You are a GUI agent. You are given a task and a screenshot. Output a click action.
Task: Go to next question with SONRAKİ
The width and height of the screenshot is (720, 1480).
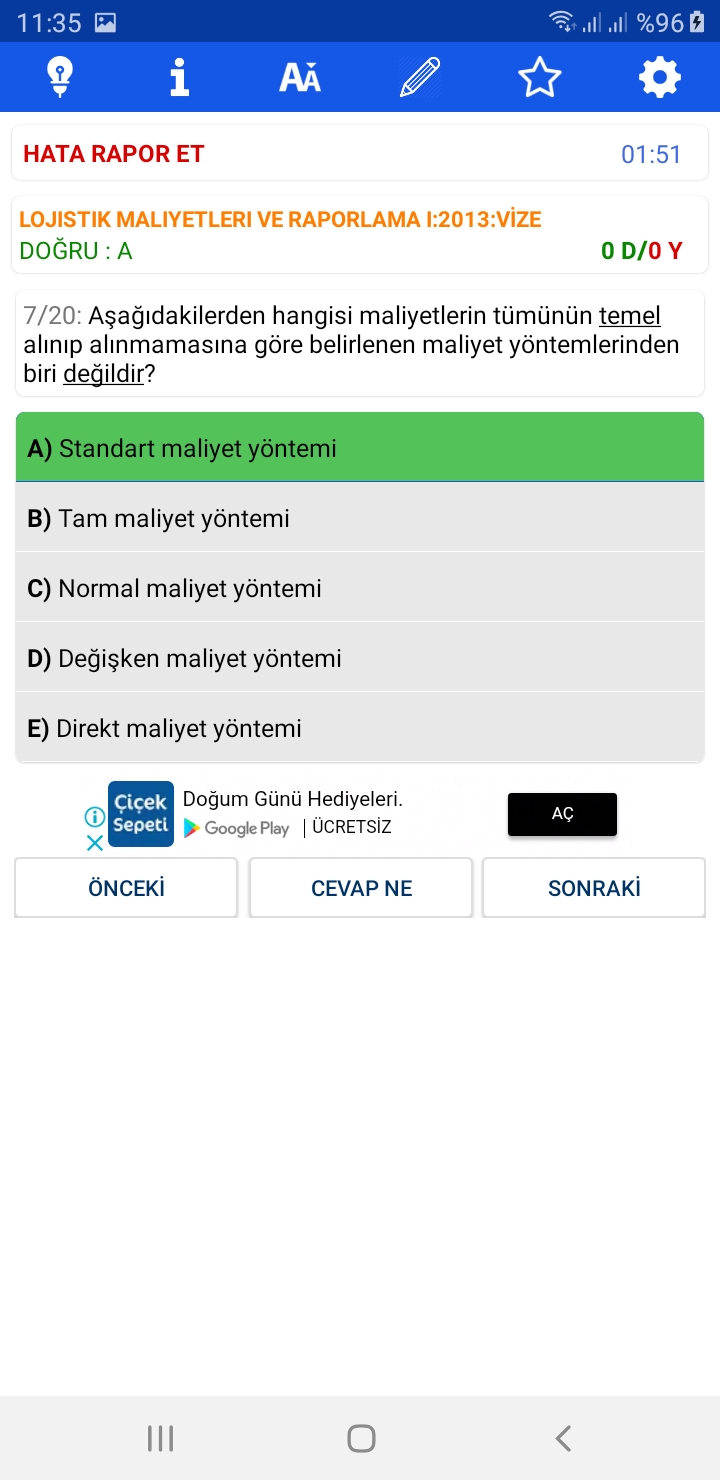(x=594, y=888)
